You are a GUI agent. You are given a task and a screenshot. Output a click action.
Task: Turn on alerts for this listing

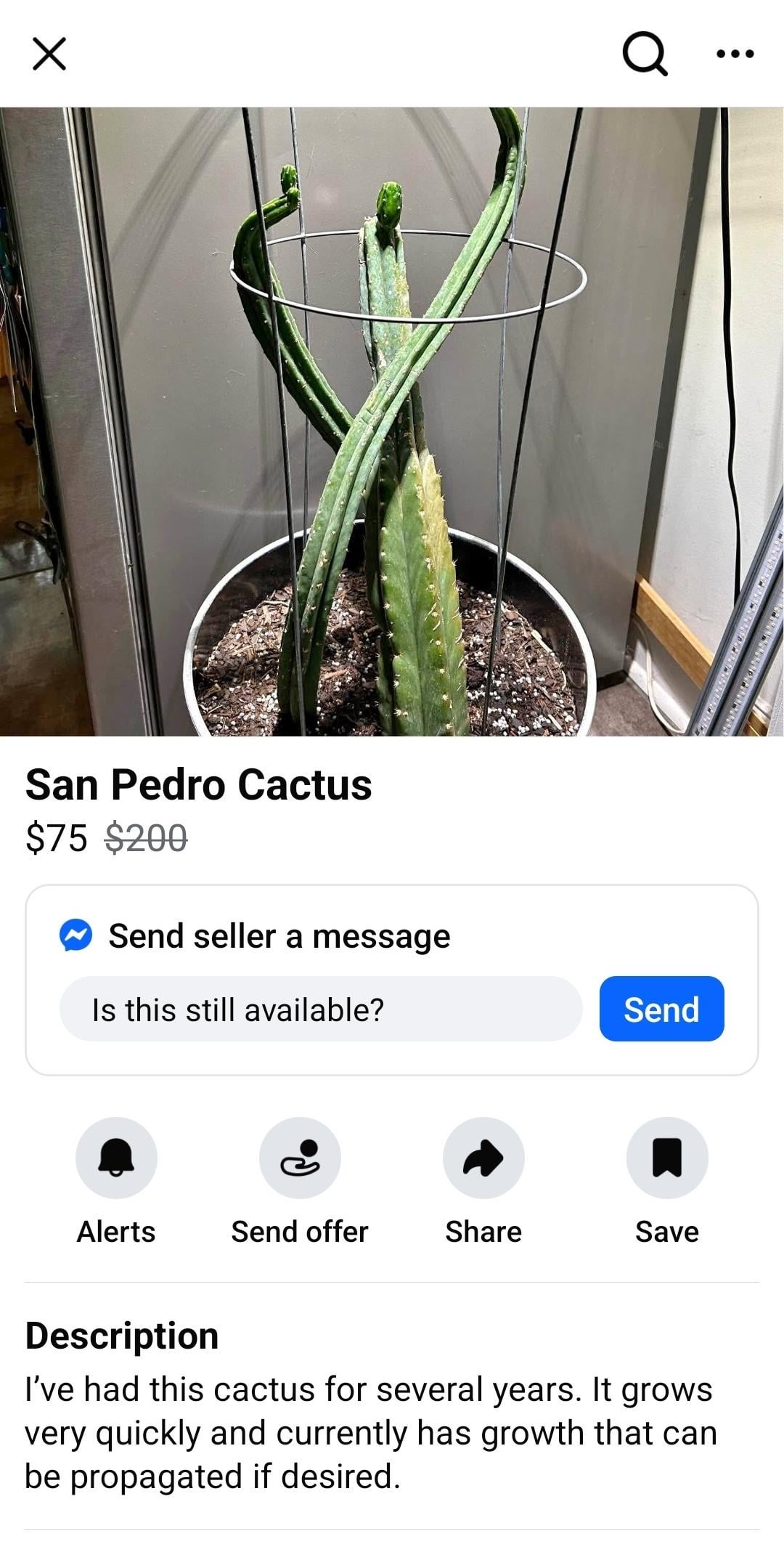coord(116,1158)
